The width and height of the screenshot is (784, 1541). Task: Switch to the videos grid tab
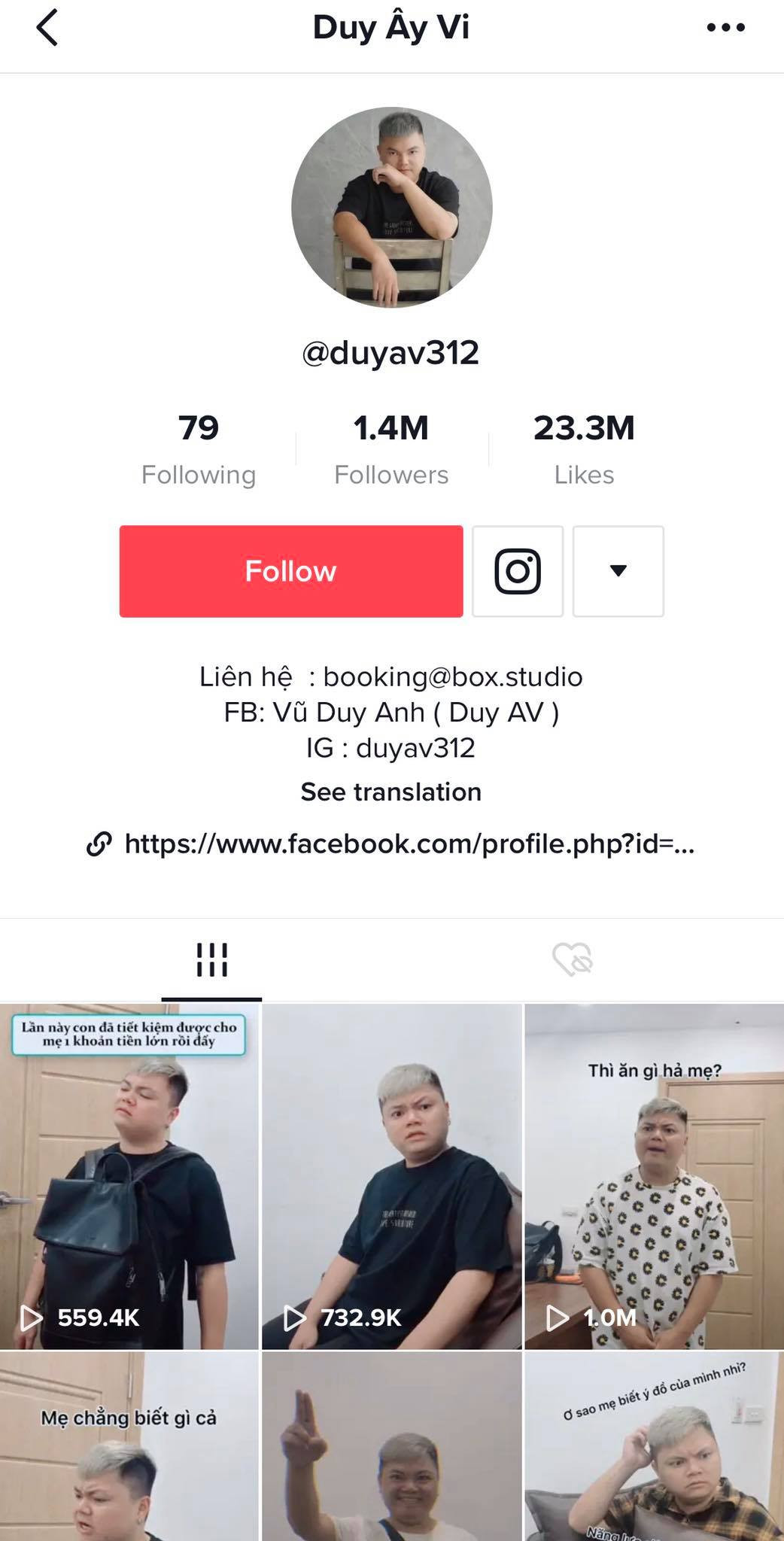pos(211,959)
